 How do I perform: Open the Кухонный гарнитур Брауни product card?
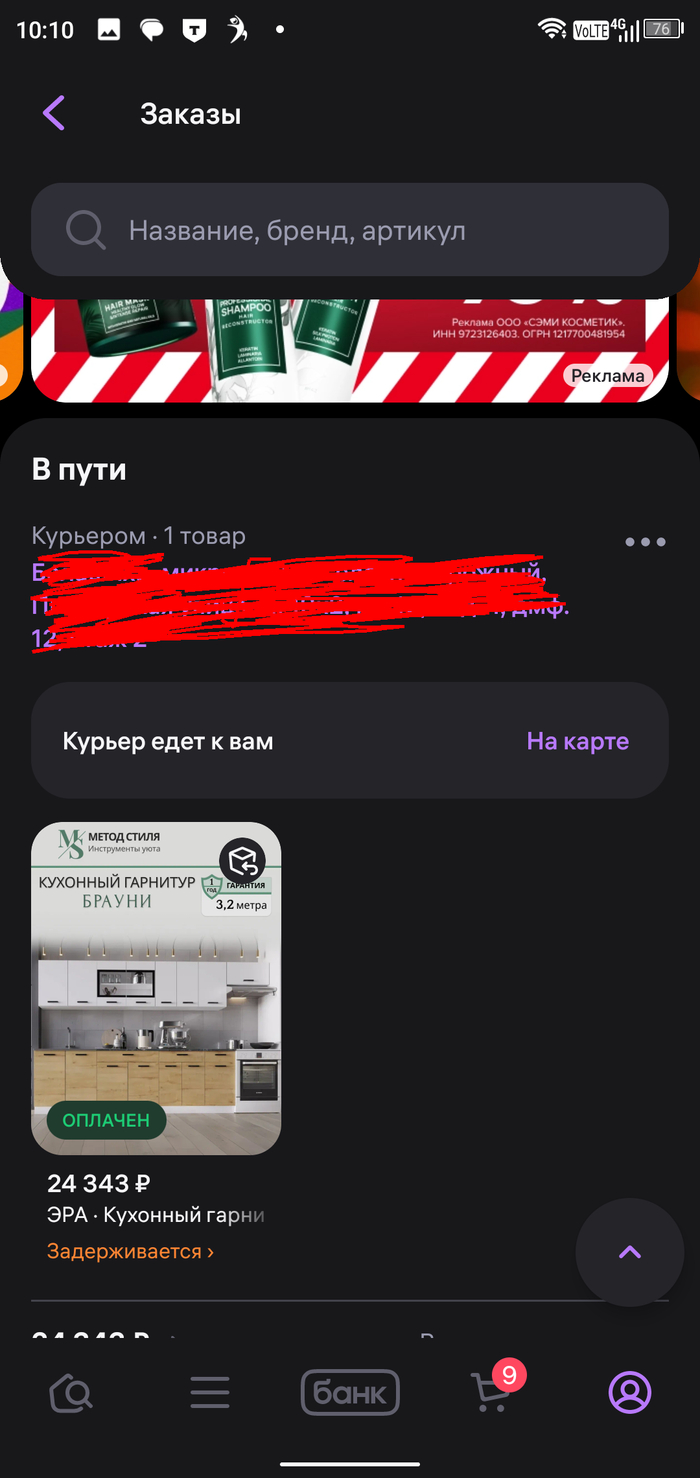point(156,988)
